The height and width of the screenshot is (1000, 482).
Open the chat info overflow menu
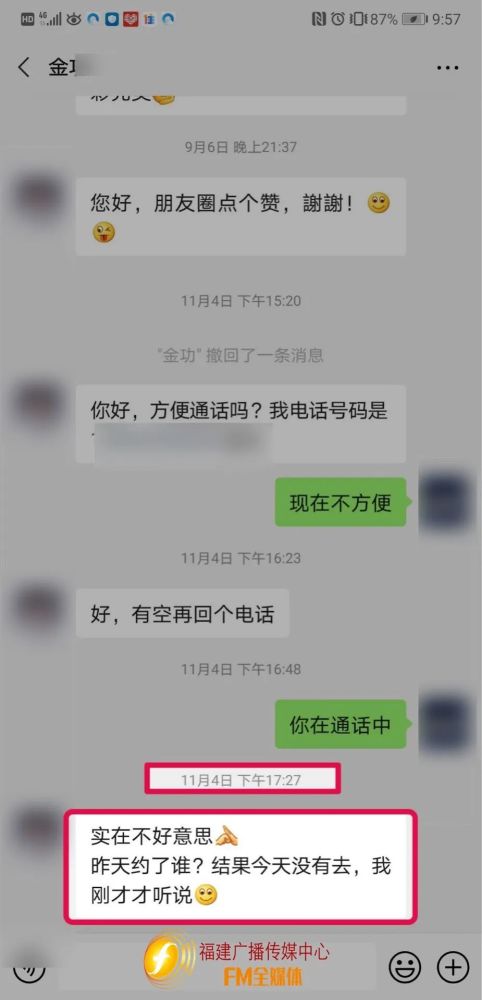coord(448,68)
